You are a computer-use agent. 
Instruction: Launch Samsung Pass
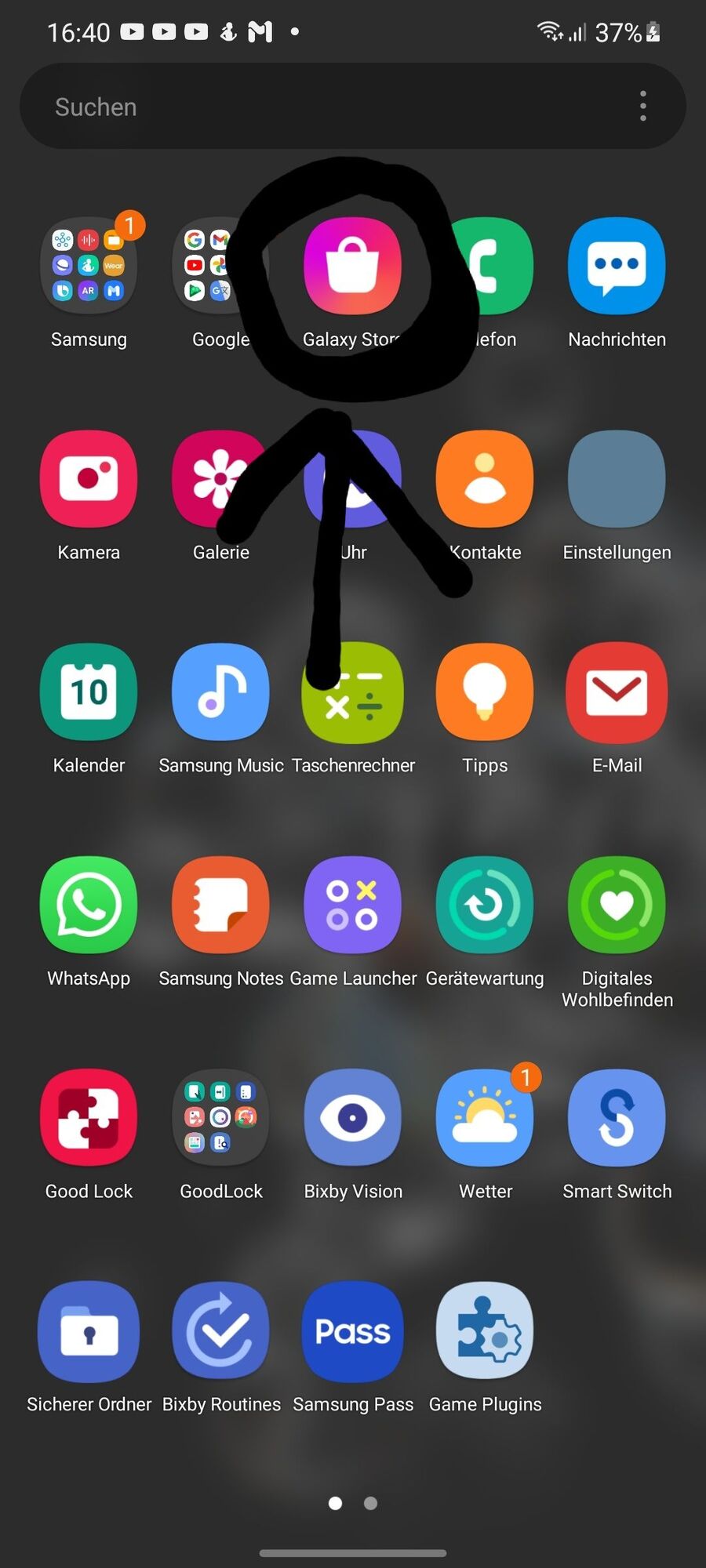click(353, 1331)
